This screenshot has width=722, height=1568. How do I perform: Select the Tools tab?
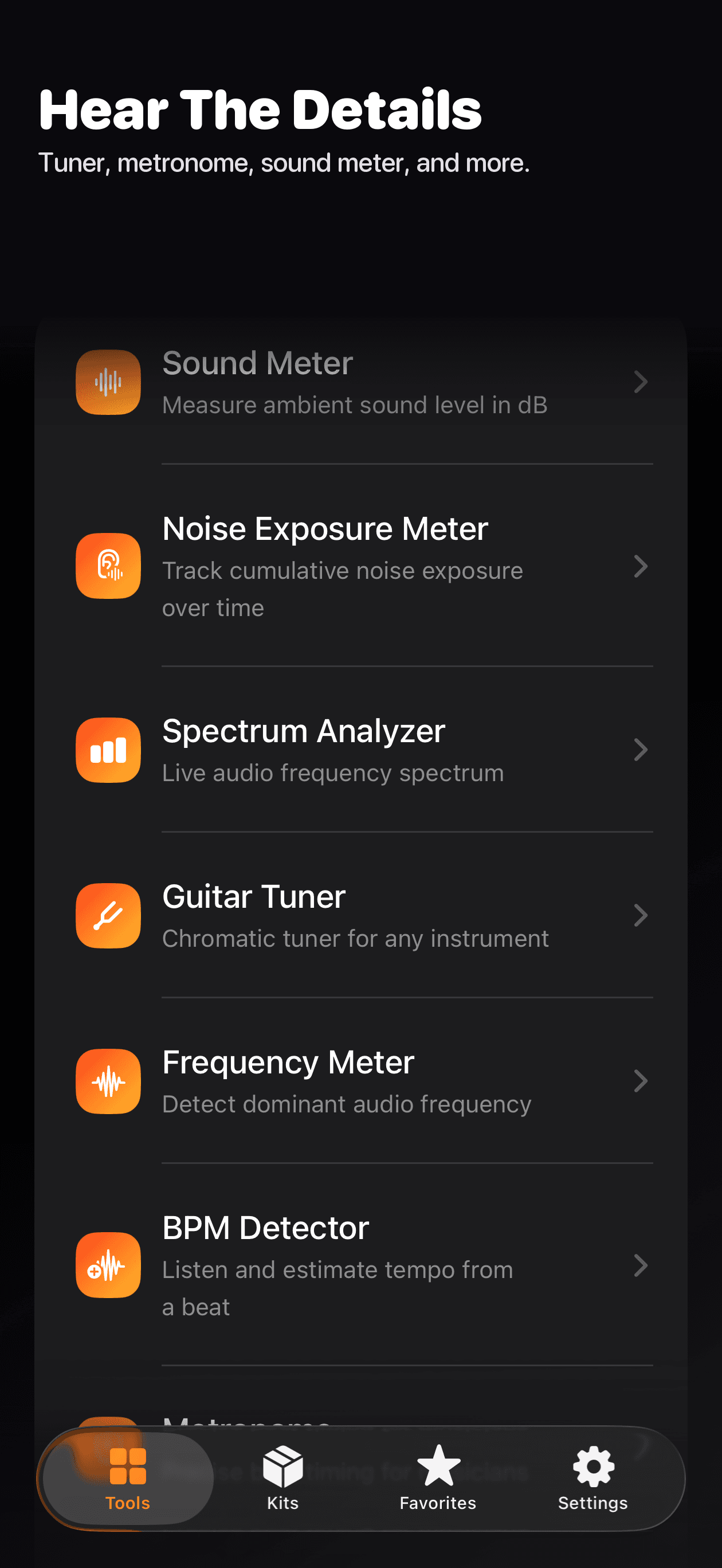tap(128, 1478)
